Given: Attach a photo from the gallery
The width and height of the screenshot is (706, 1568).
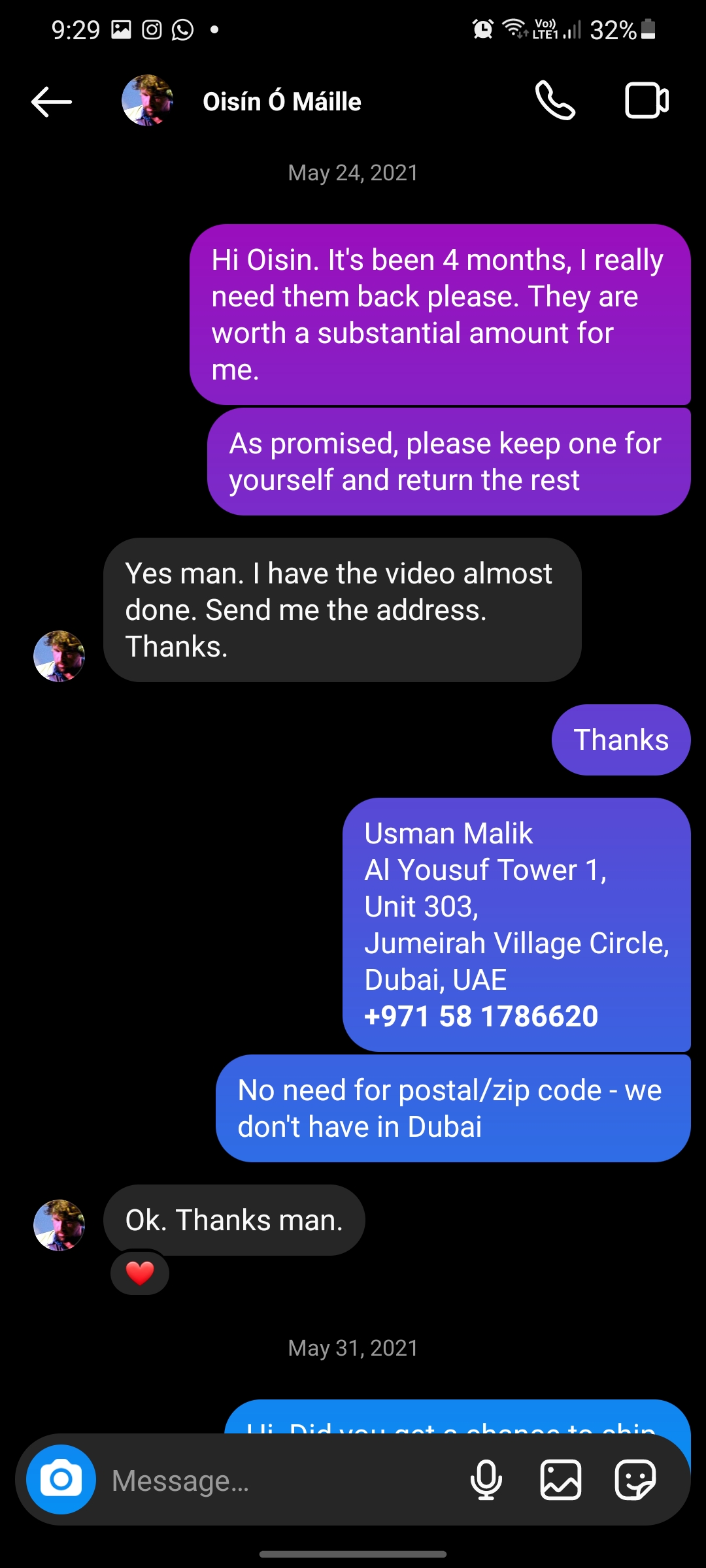Looking at the screenshot, I should [x=561, y=1480].
